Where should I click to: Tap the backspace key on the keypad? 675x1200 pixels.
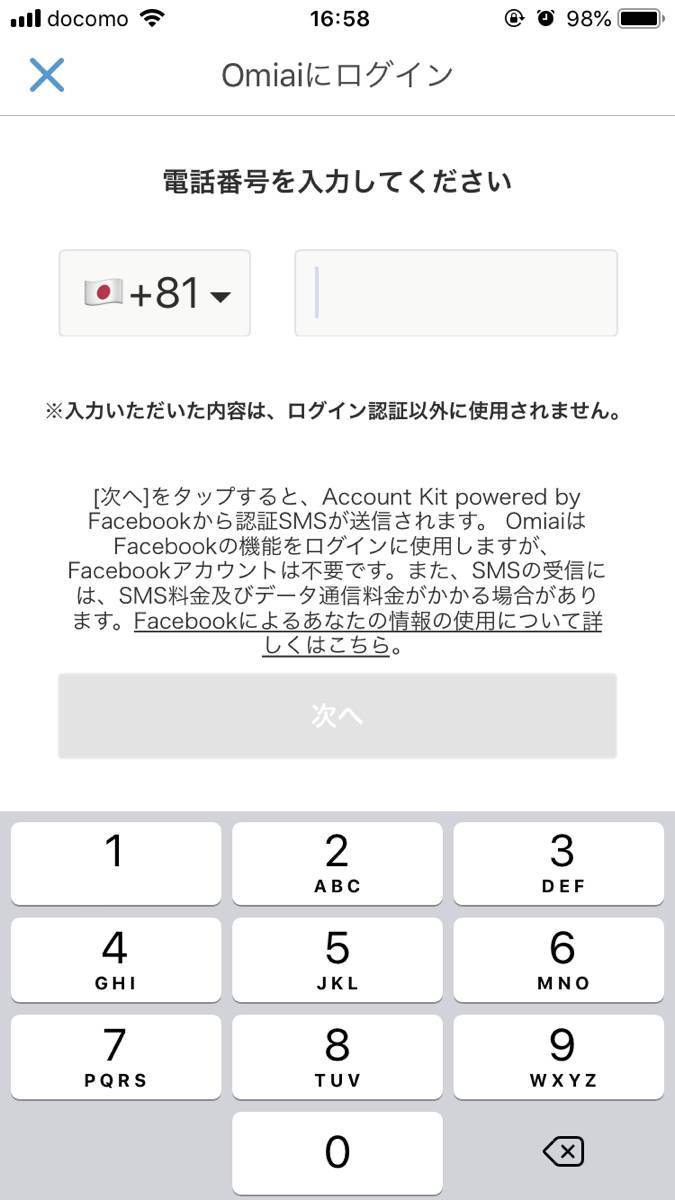click(x=562, y=1153)
